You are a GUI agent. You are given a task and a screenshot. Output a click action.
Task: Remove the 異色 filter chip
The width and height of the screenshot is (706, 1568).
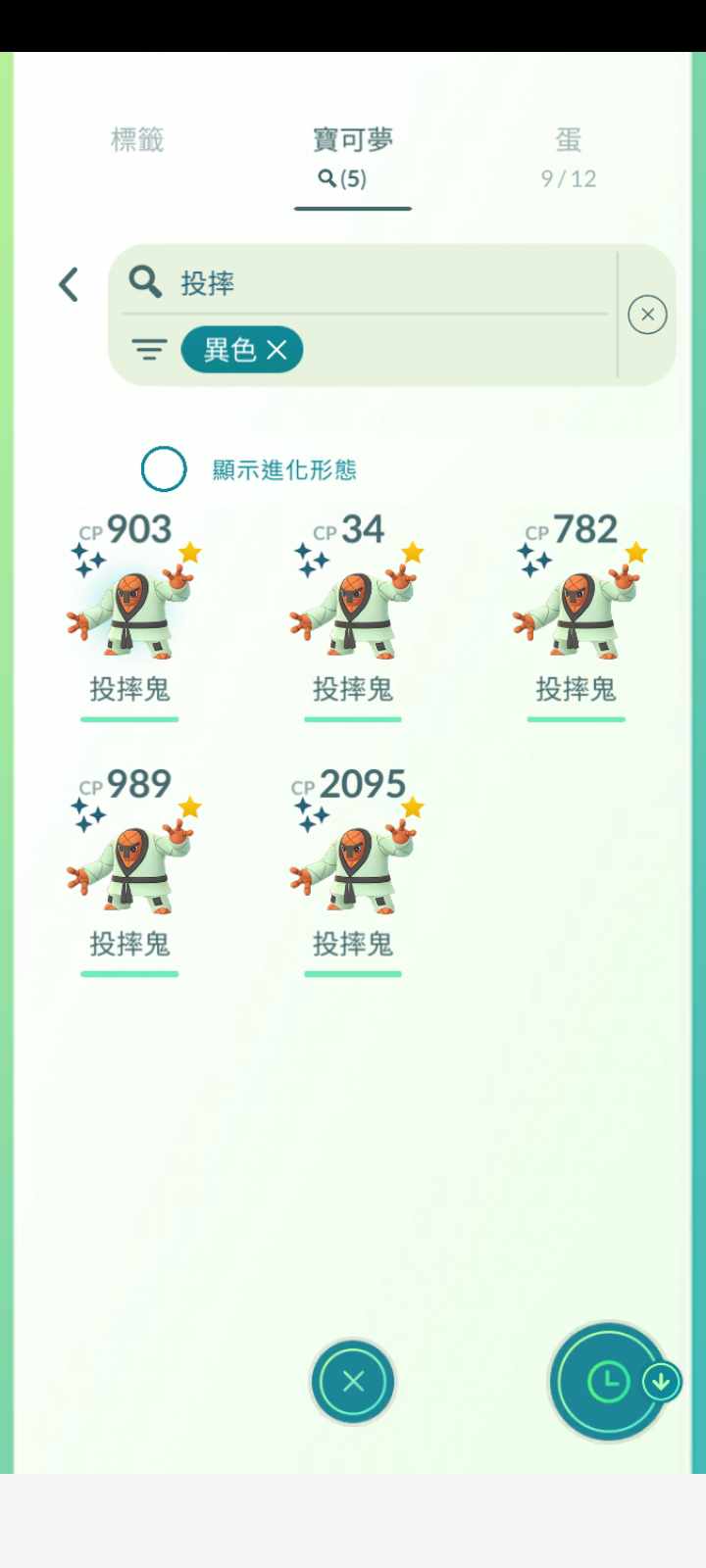pos(277,350)
